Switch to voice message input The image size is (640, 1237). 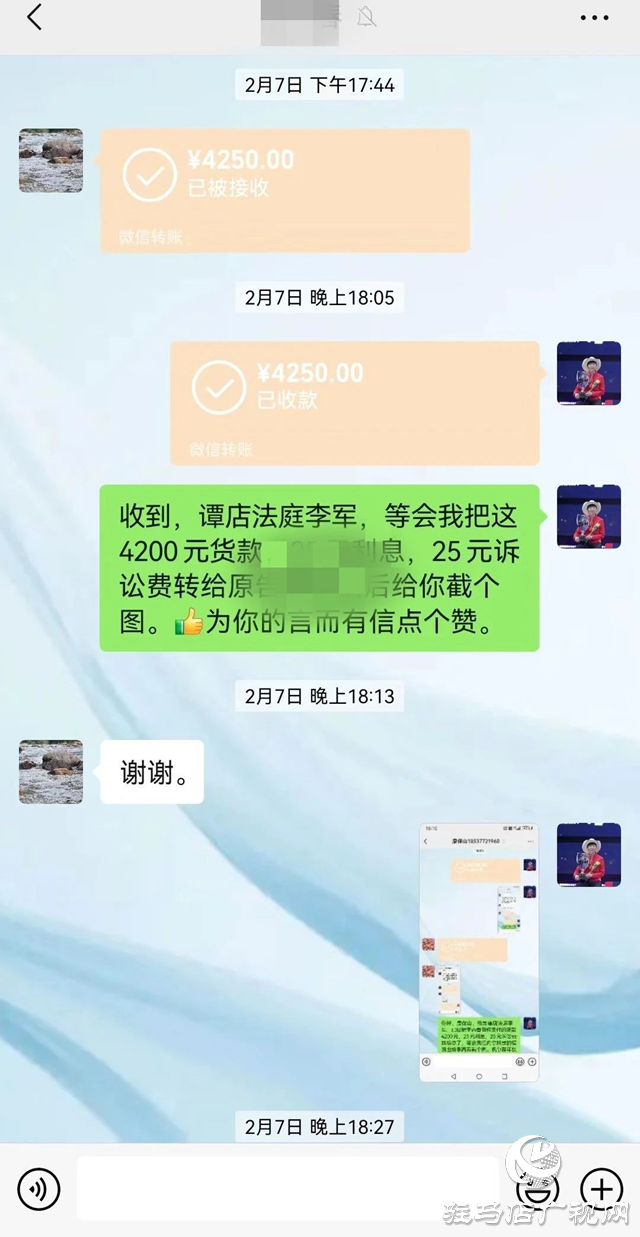[x=39, y=1189]
